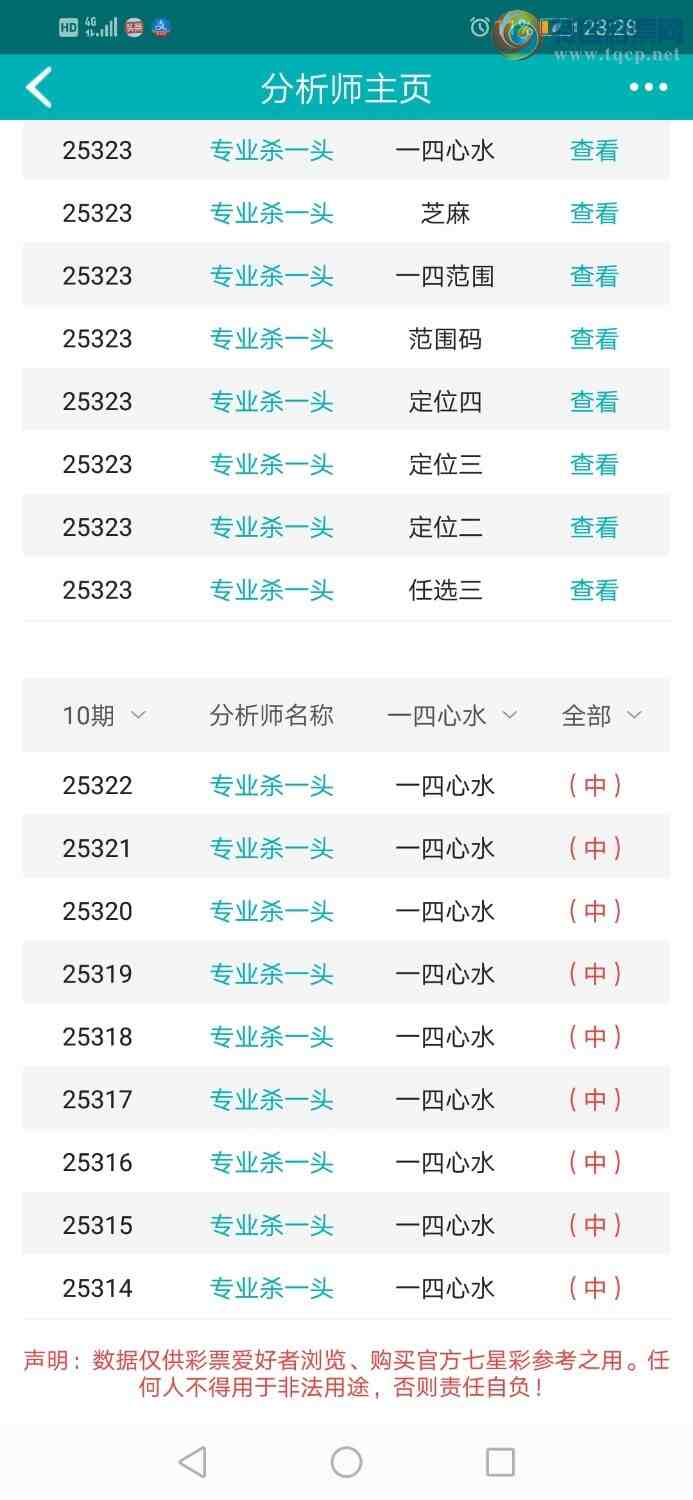The height and width of the screenshot is (1500, 693).
Task: Tap 查看 for the 一四心水 row
Action: coord(594,151)
